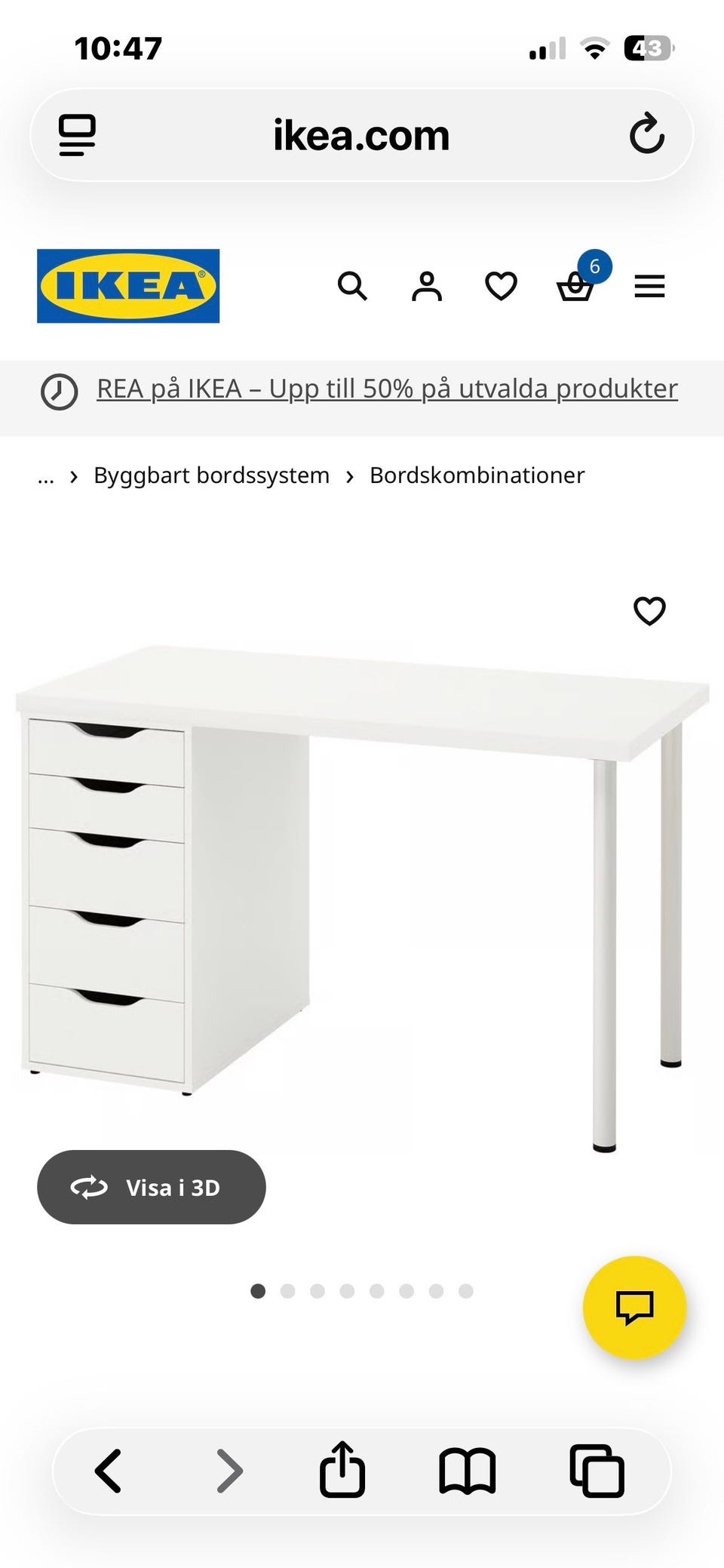Open the shopping cart showing 6 items
Viewport: 724px width, 1568px height.
click(575, 287)
